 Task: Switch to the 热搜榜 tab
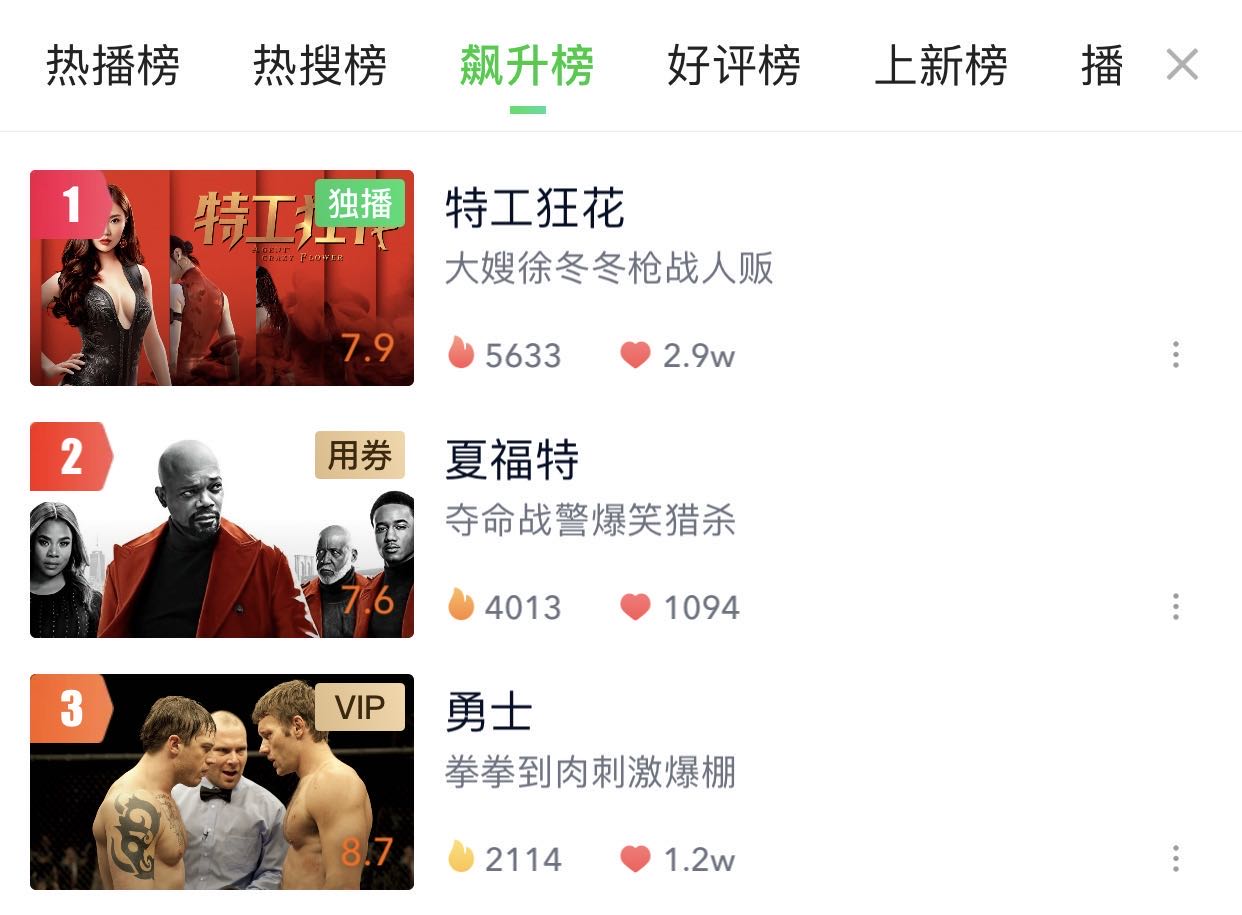(x=320, y=67)
